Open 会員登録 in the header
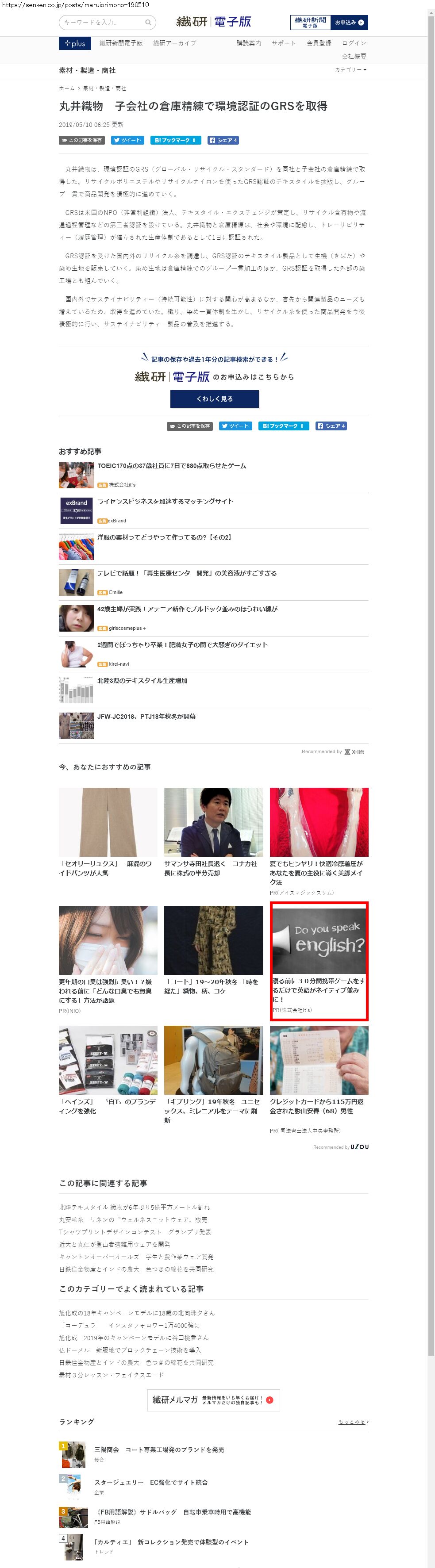Screen dimensions: 435x1568 coord(319,43)
